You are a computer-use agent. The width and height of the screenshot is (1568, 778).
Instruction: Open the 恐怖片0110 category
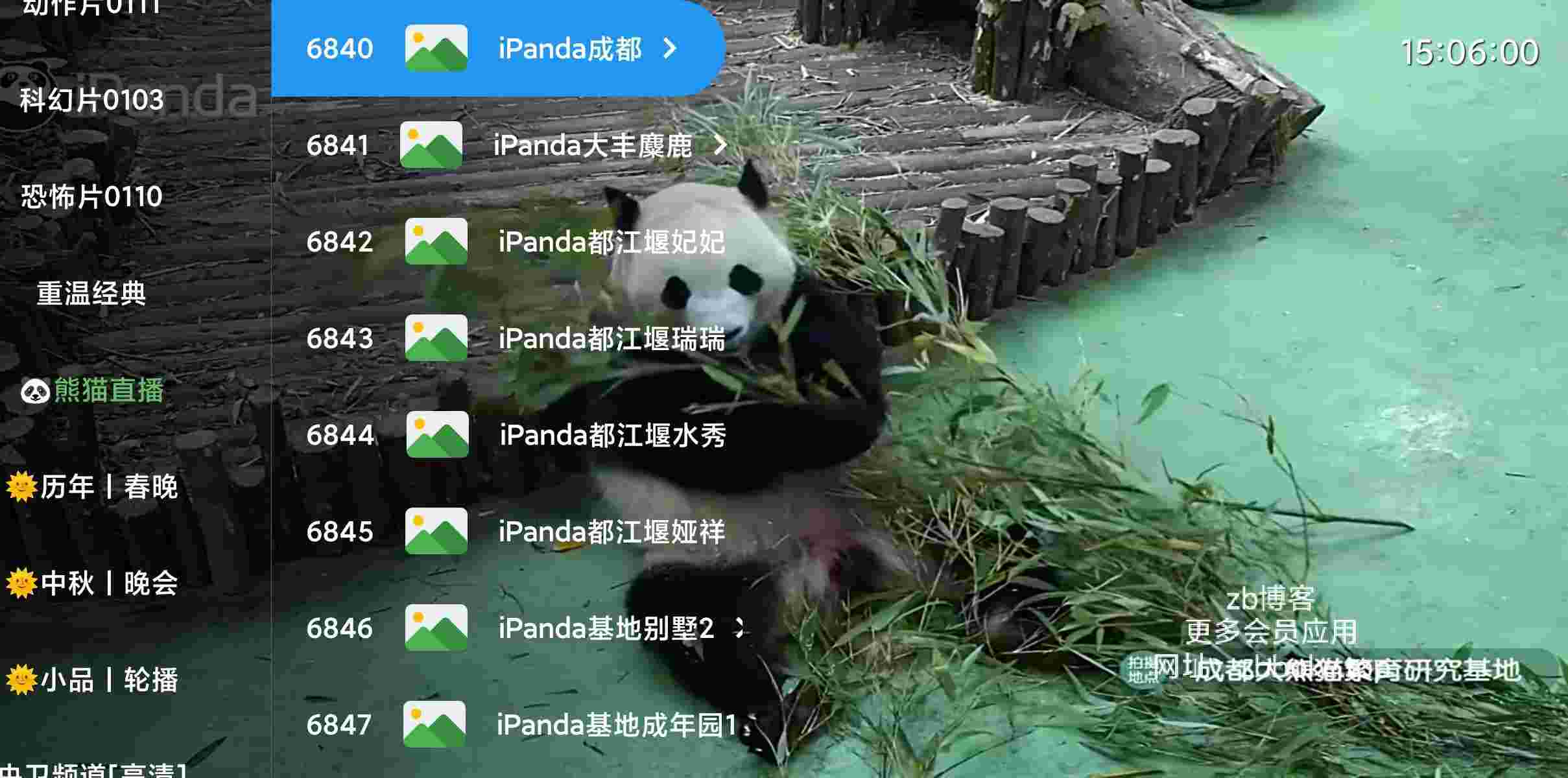91,197
